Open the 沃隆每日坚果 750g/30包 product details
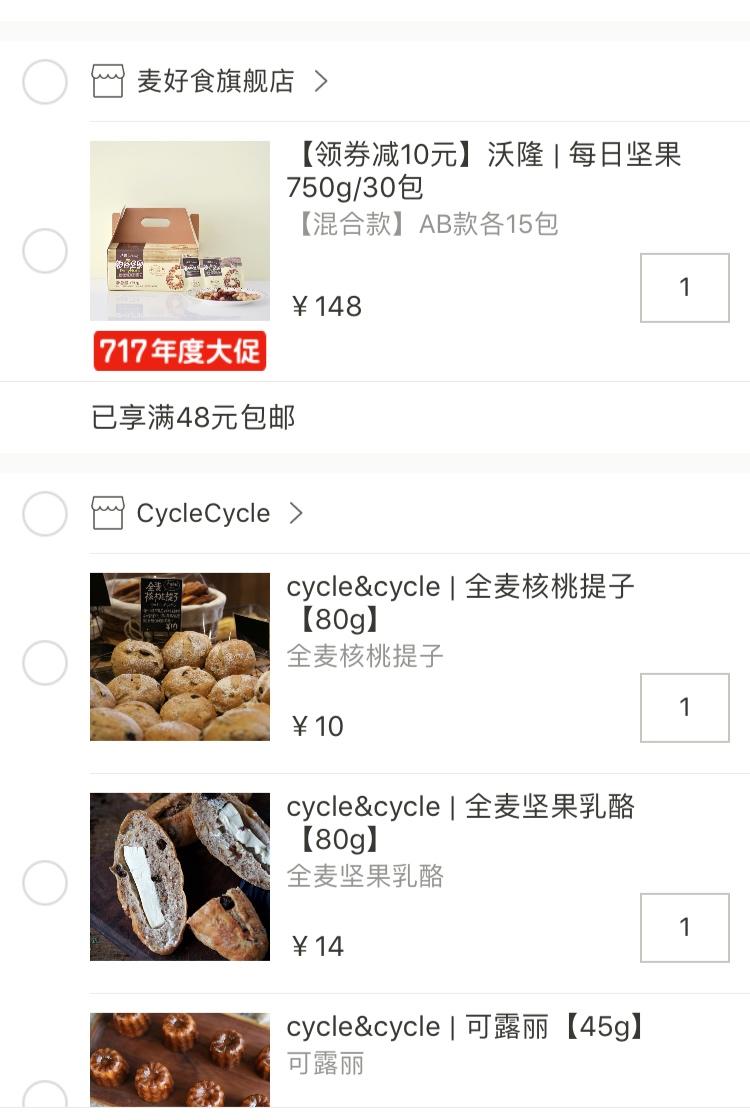This screenshot has width=750, height=1120. tap(484, 171)
